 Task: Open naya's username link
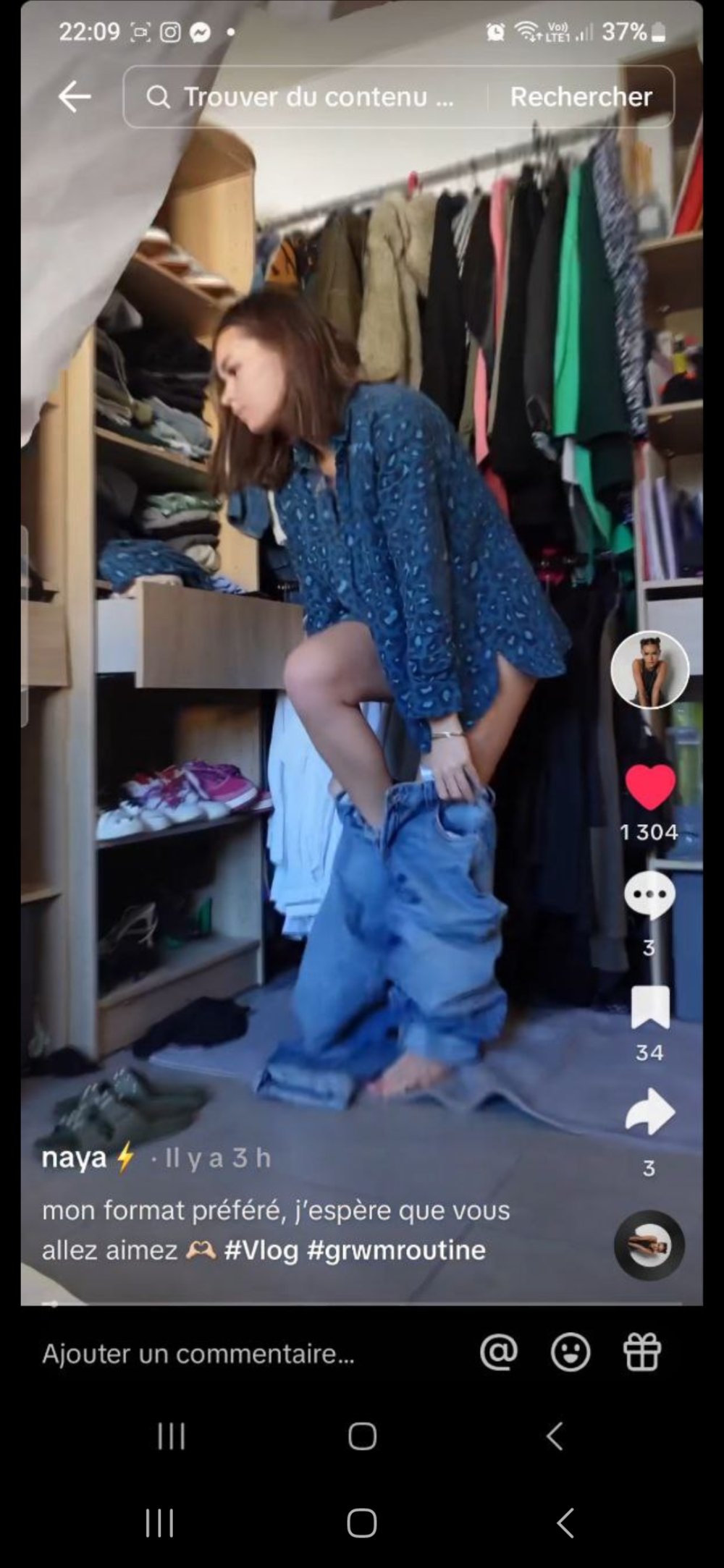pos(75,1158)
